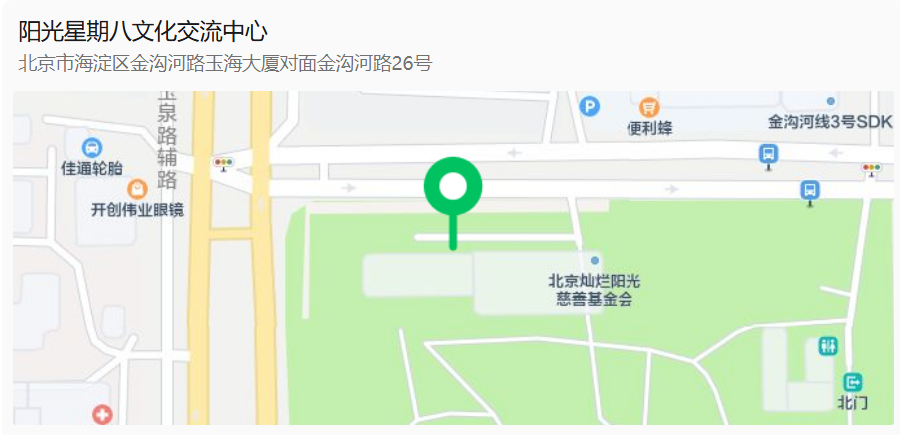Open the 阳光星期八文化交流中心 location map
The height and width of the screenshot is (435, 900).
453,258
